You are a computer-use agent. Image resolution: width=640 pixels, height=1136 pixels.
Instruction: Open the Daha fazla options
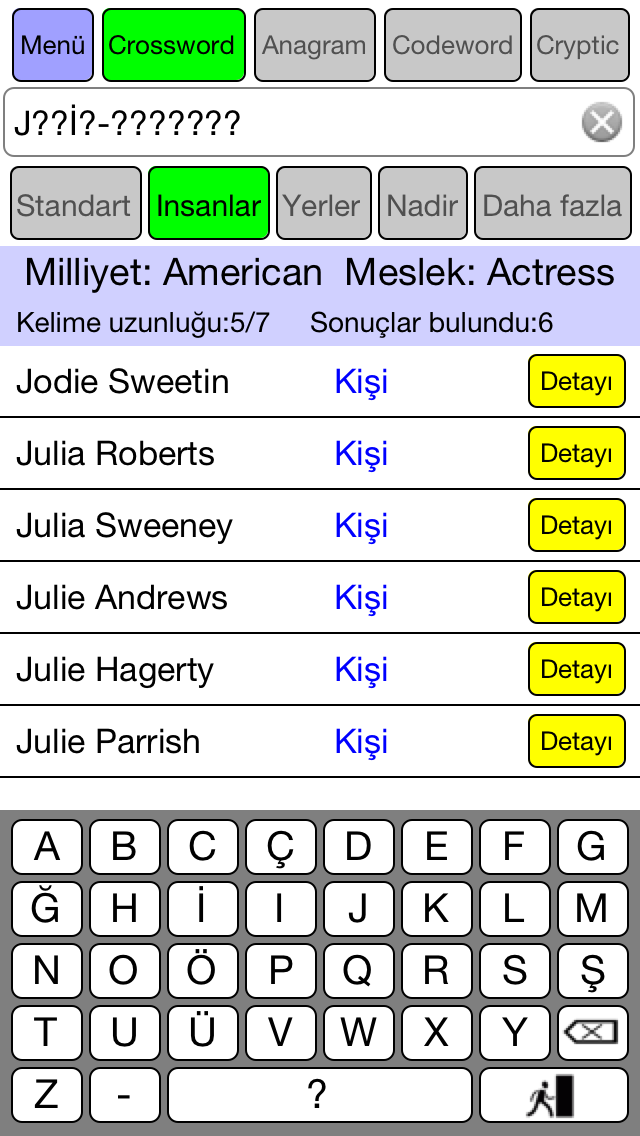pyautogui.click(x=552, y=204)
